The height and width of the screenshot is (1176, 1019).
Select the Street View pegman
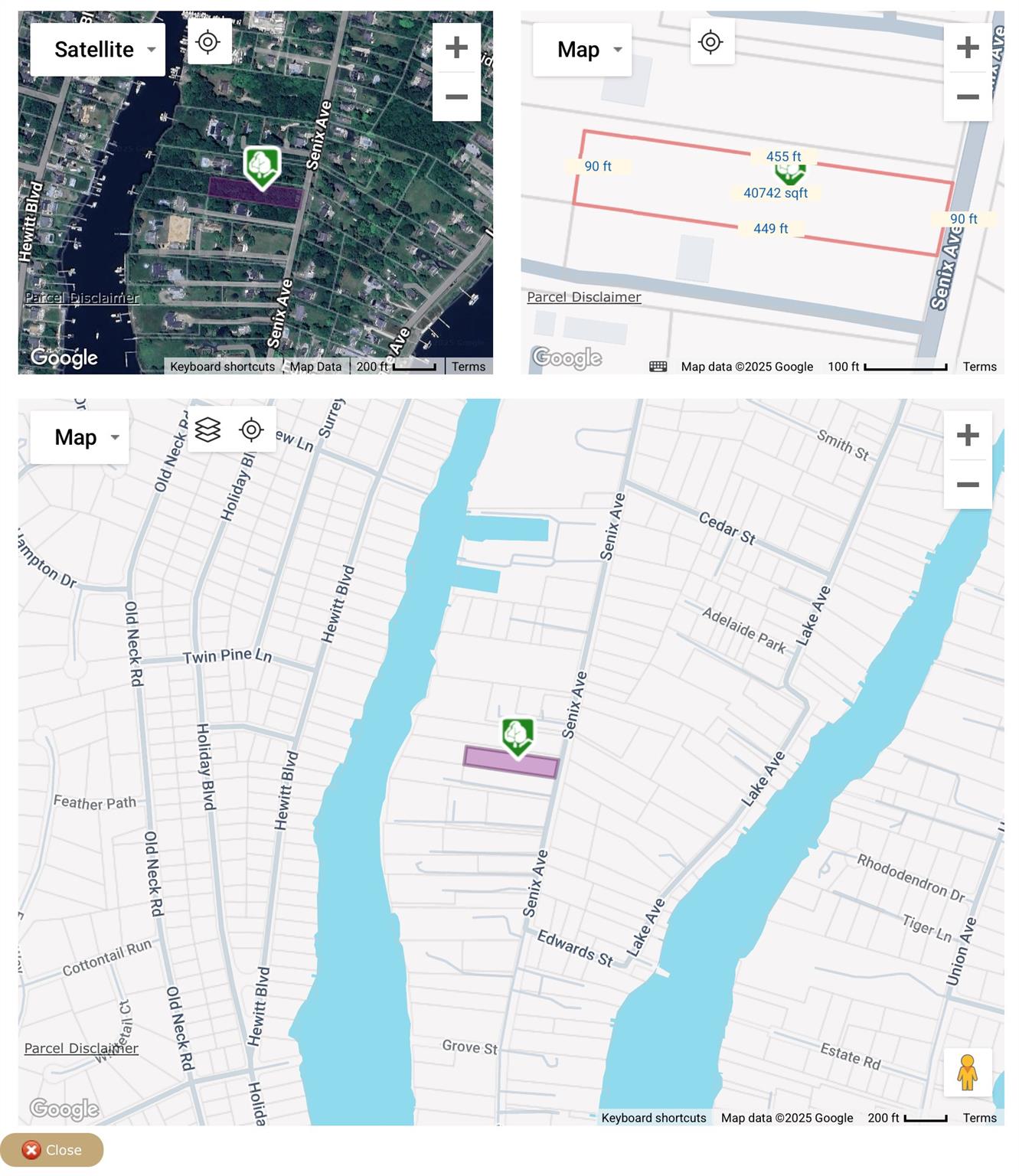click(968, 1072)
